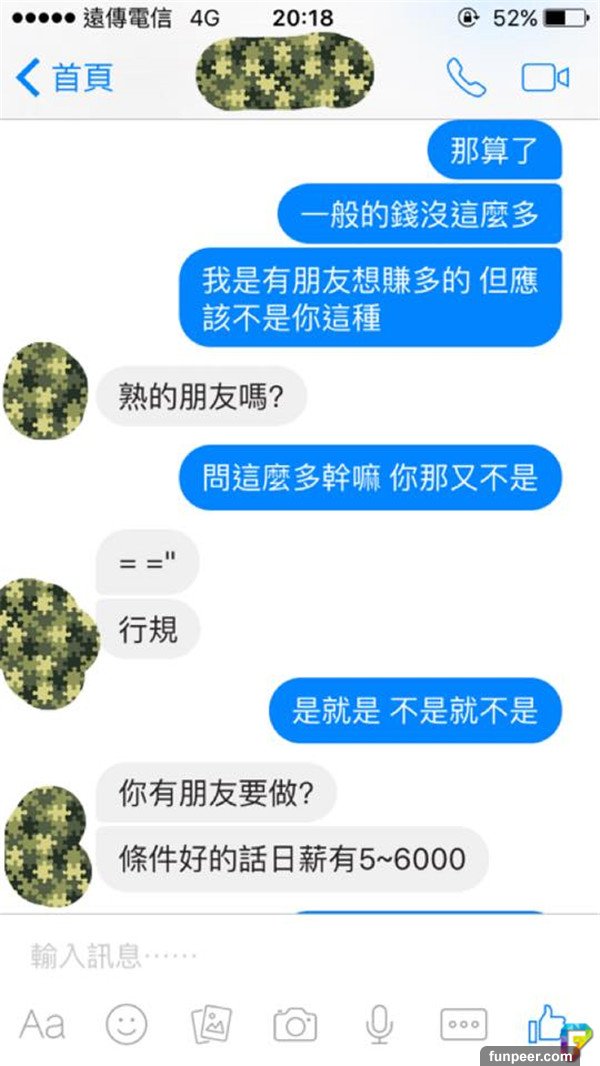Open the camera
Viewport: 600px width, 1066px height.
click(295, 1024)
